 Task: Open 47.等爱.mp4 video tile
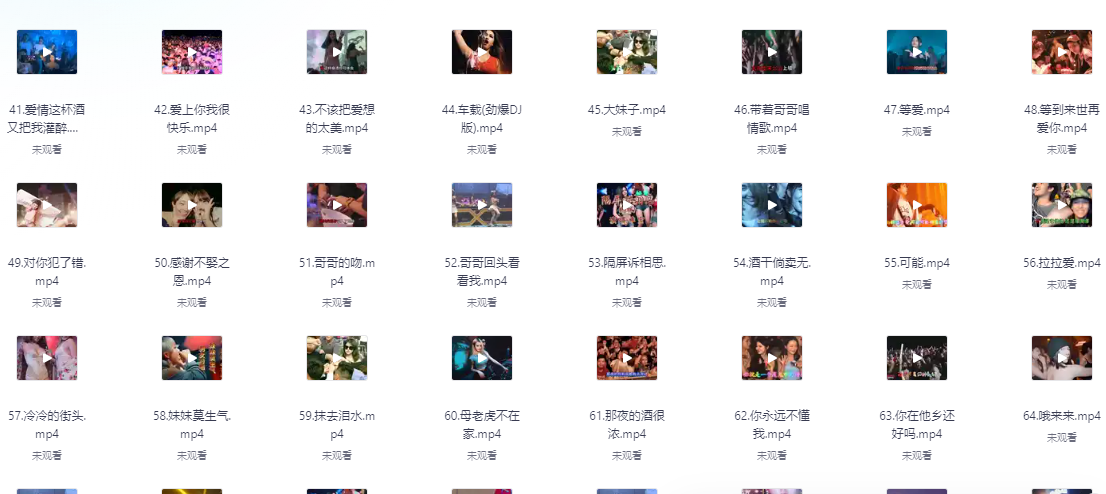[917, 52]
